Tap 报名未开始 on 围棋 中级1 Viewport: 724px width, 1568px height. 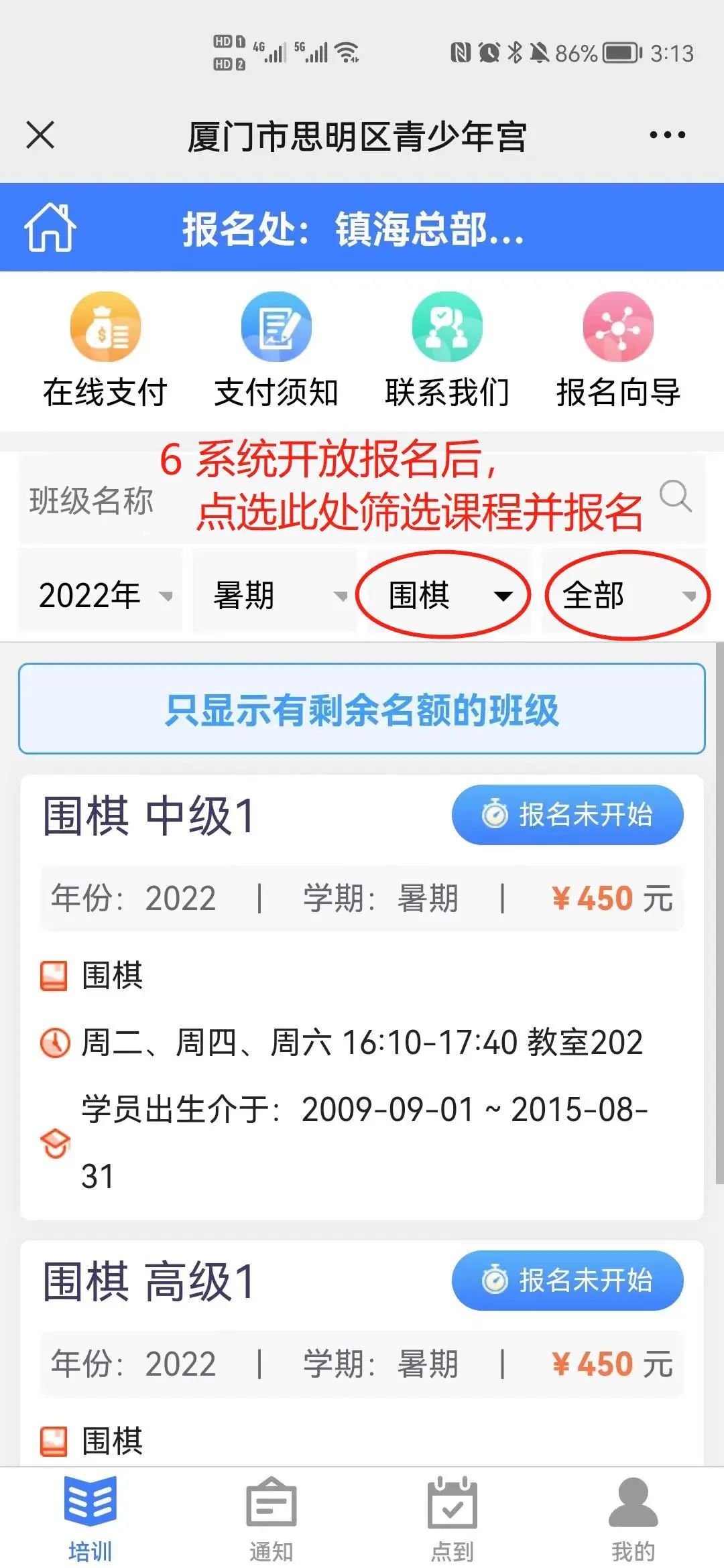[x=567, y=815]
